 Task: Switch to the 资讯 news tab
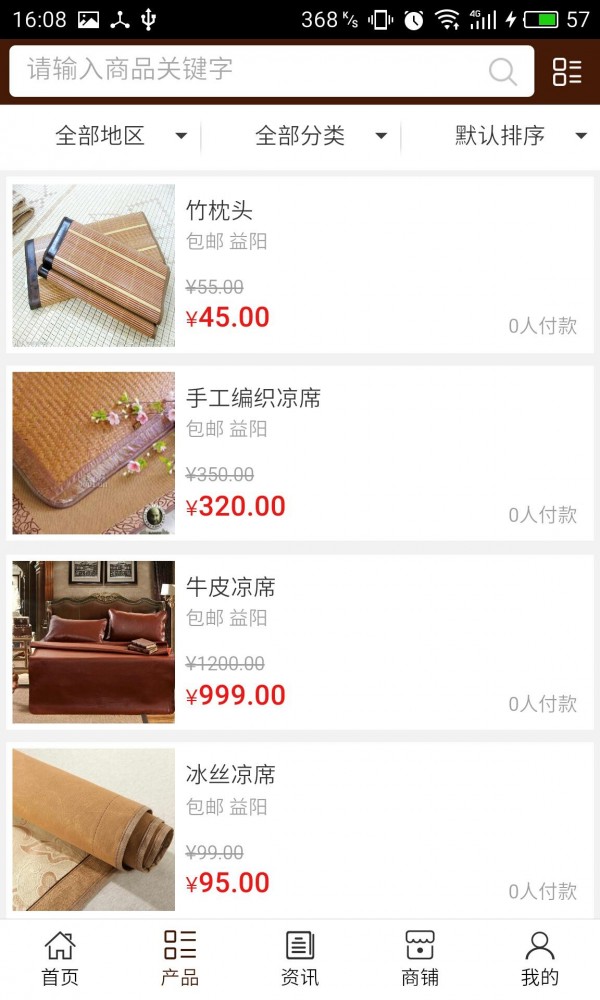300,959
